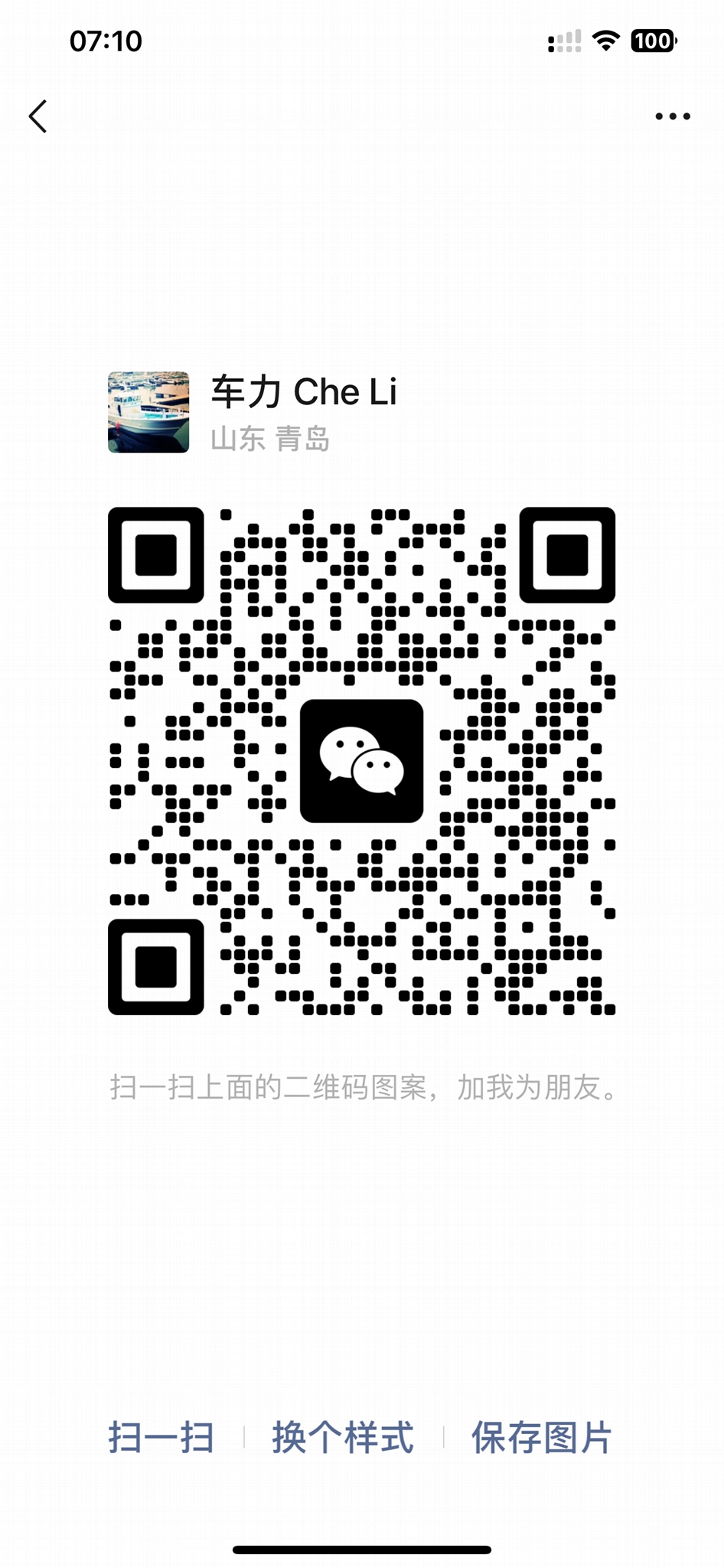Viewport: 724px width, 1568px height.
Task: Change the QR code style with 换个样式
Action: click(343, 1437)
